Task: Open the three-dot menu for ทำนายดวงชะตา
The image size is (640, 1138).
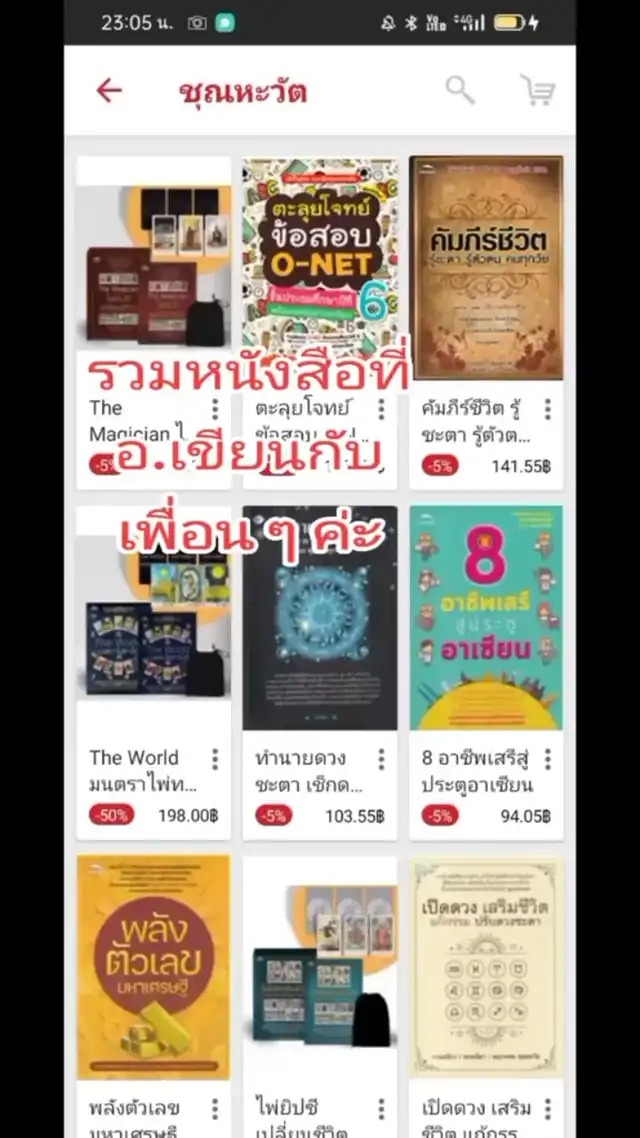Action: point(381,758)
